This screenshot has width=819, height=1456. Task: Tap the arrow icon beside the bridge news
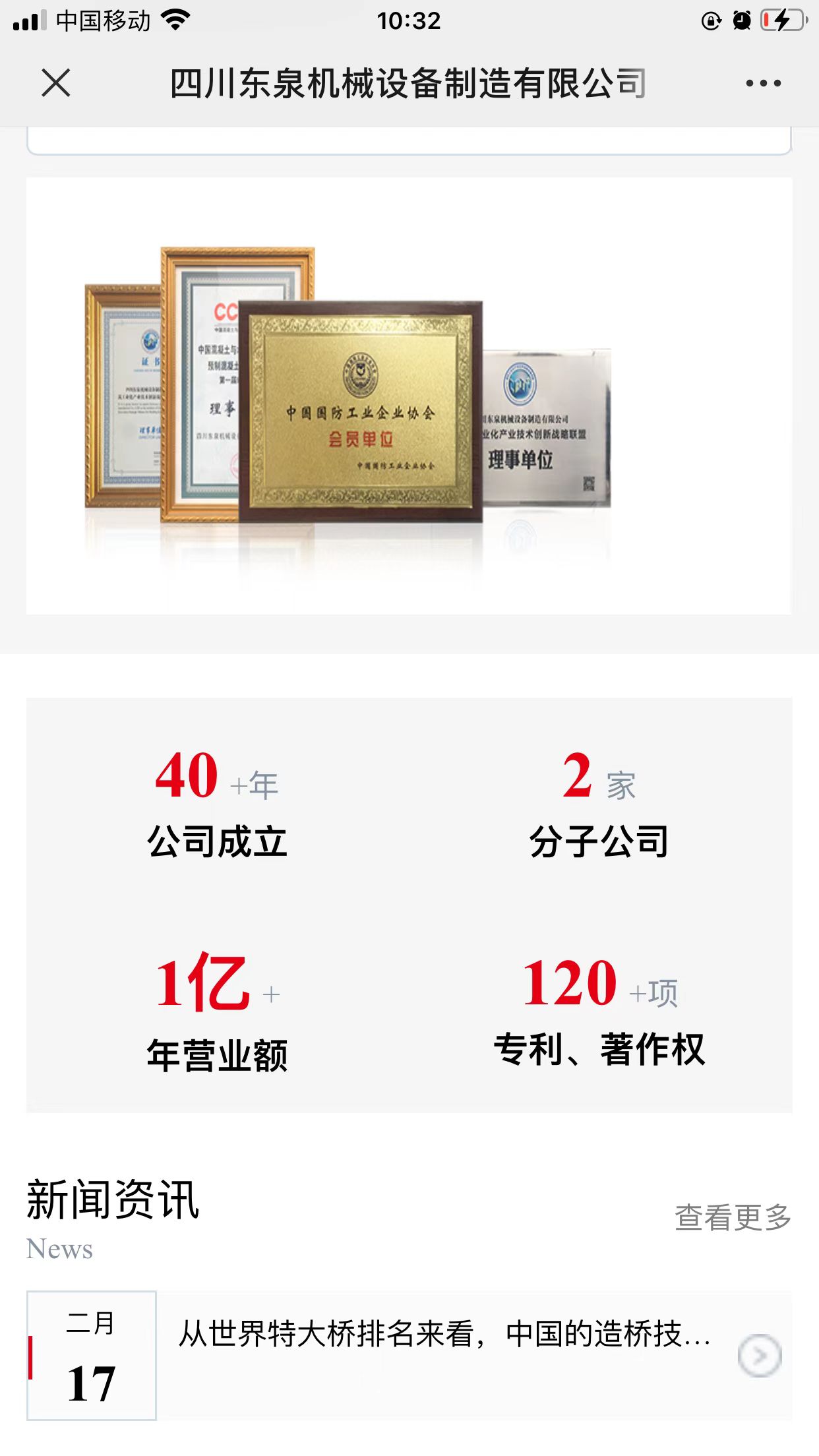click(759, 1356)
